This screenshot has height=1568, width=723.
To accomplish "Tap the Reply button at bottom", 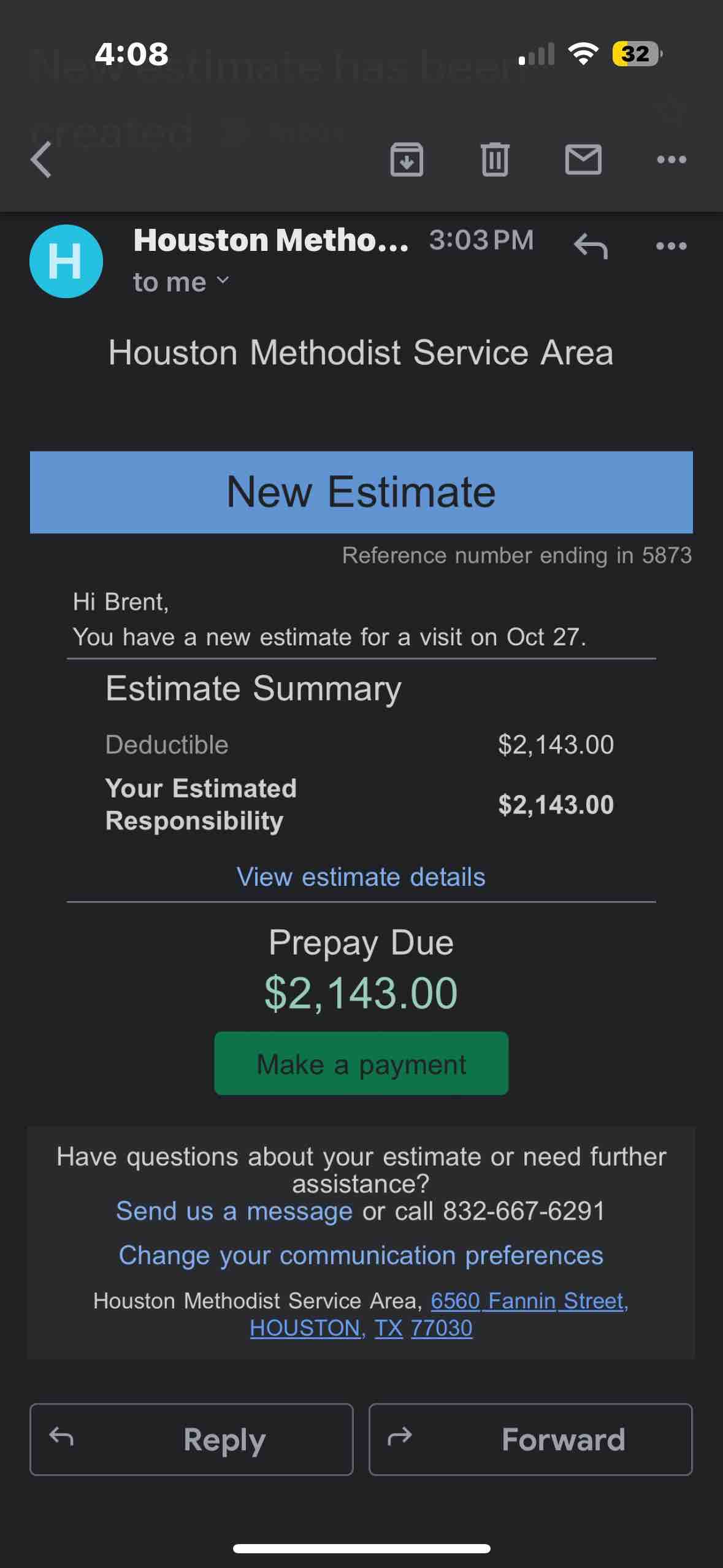I will [x=191, y=1439].
